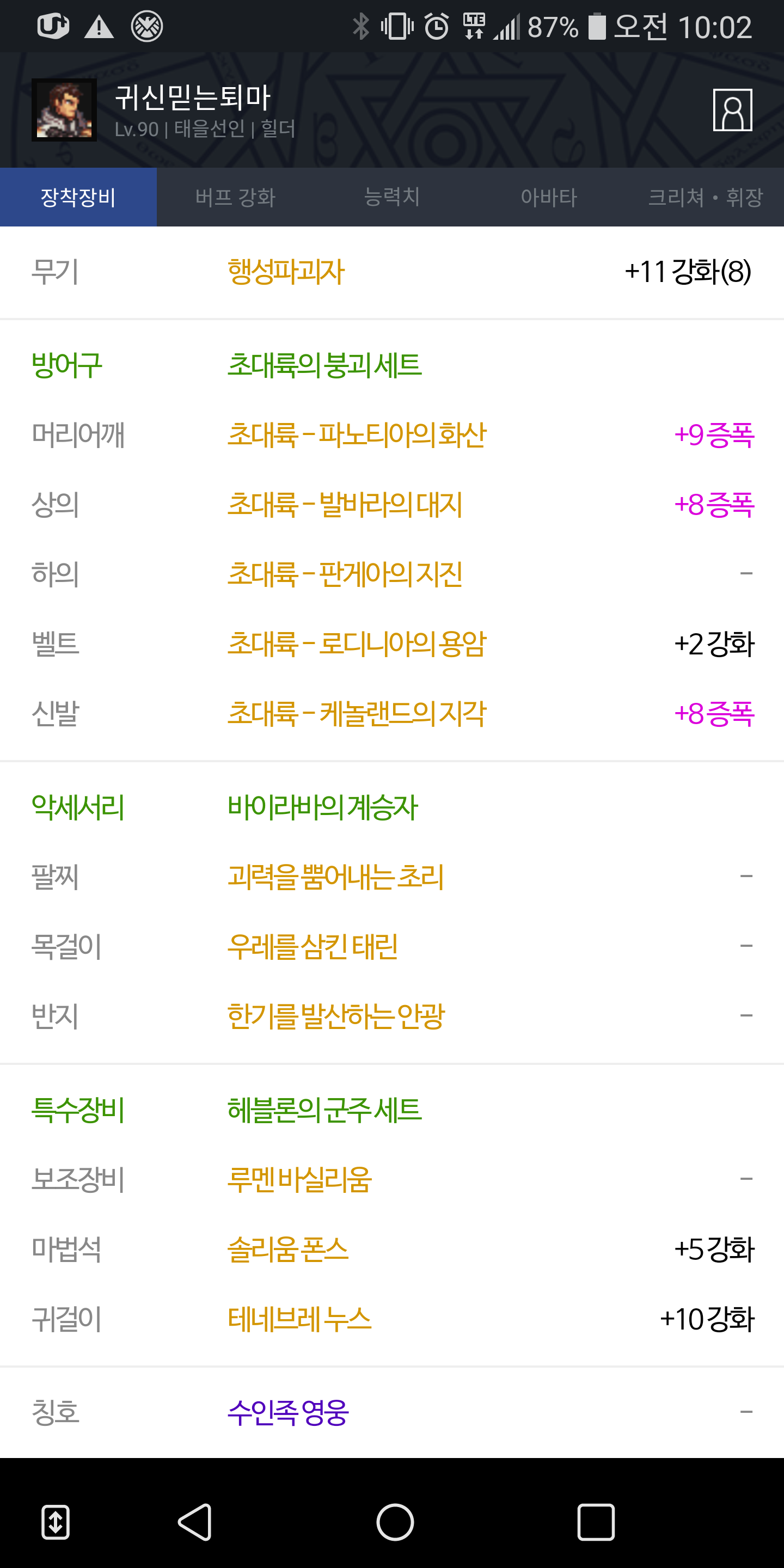Tap the character avatar thumbnail

tap(64, 110)
